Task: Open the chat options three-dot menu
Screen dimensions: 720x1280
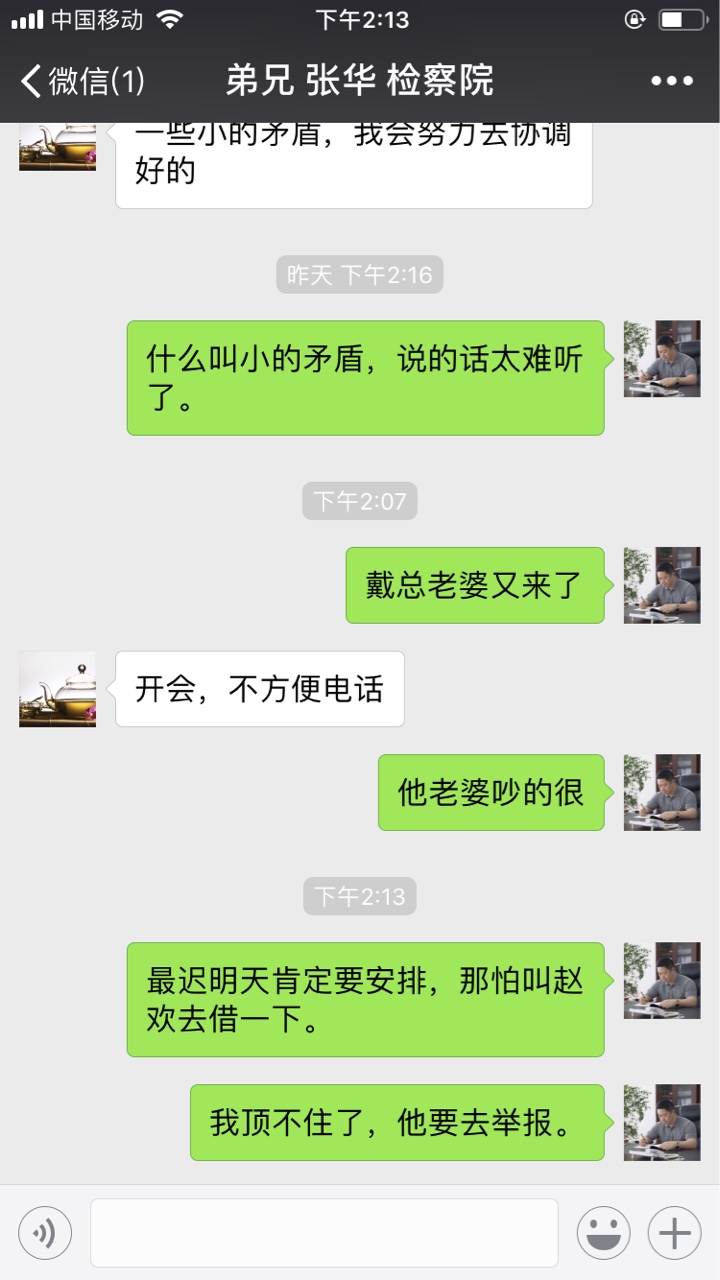Action: point(672,81)
